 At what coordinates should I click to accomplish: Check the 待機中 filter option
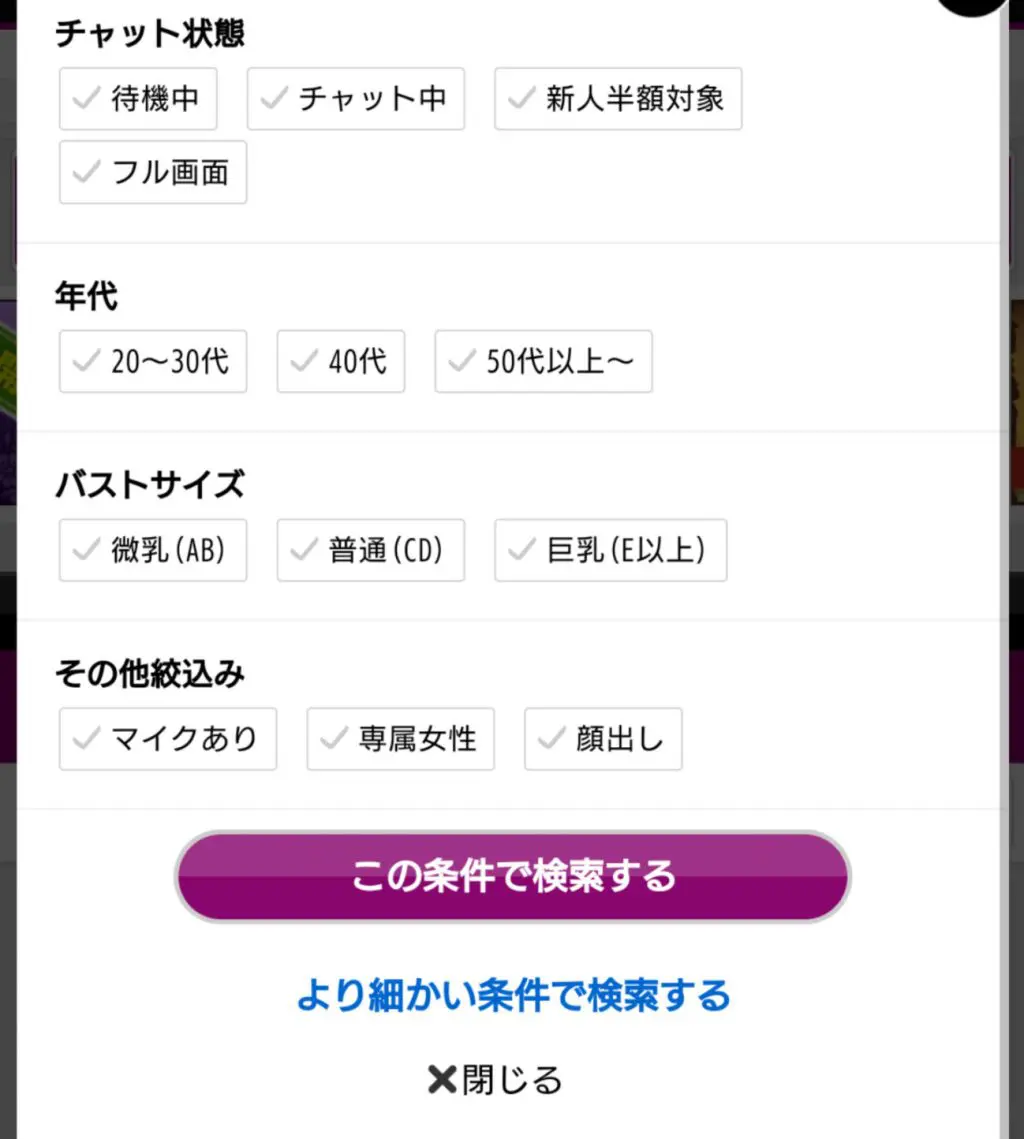(138, 99)
